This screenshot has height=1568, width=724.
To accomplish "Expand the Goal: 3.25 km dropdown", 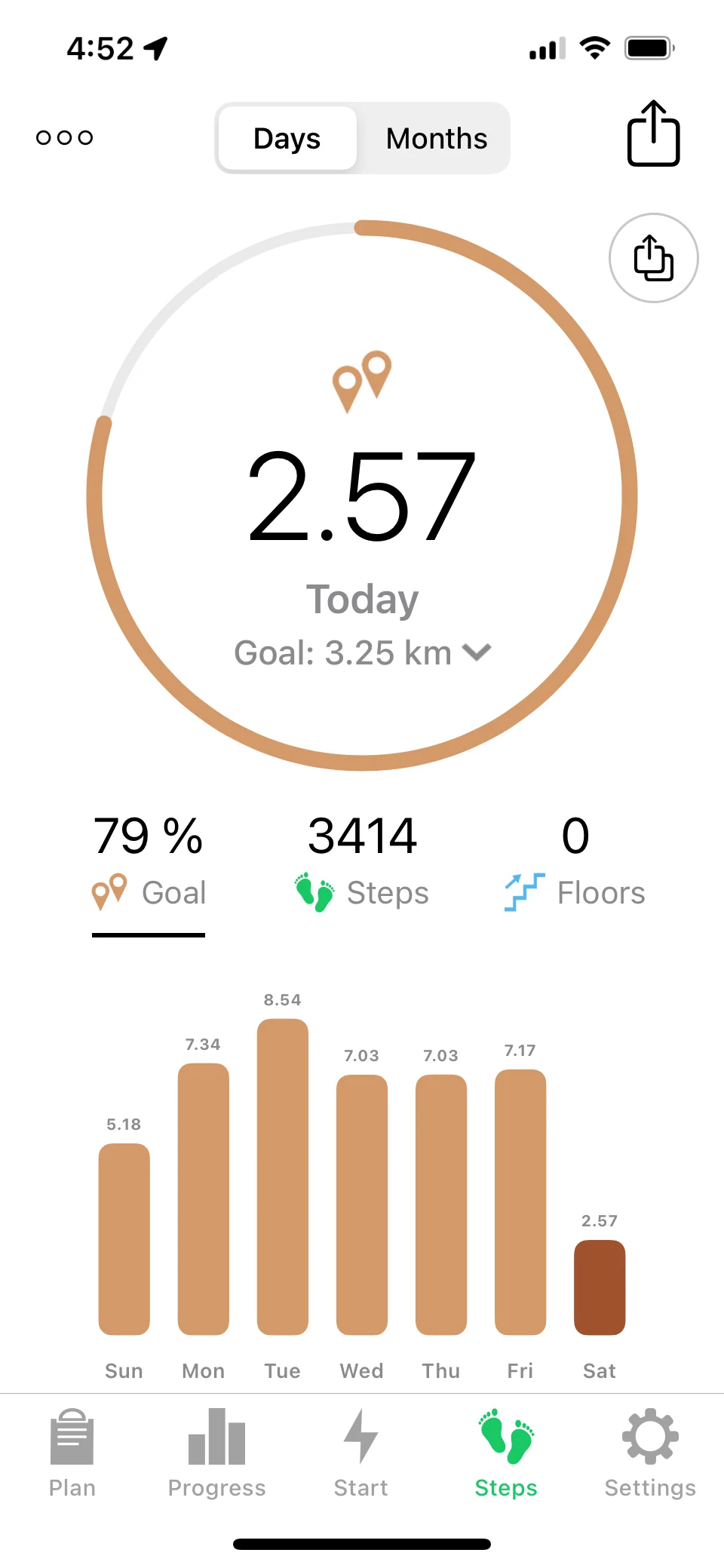I will click(x=363, y=653).
